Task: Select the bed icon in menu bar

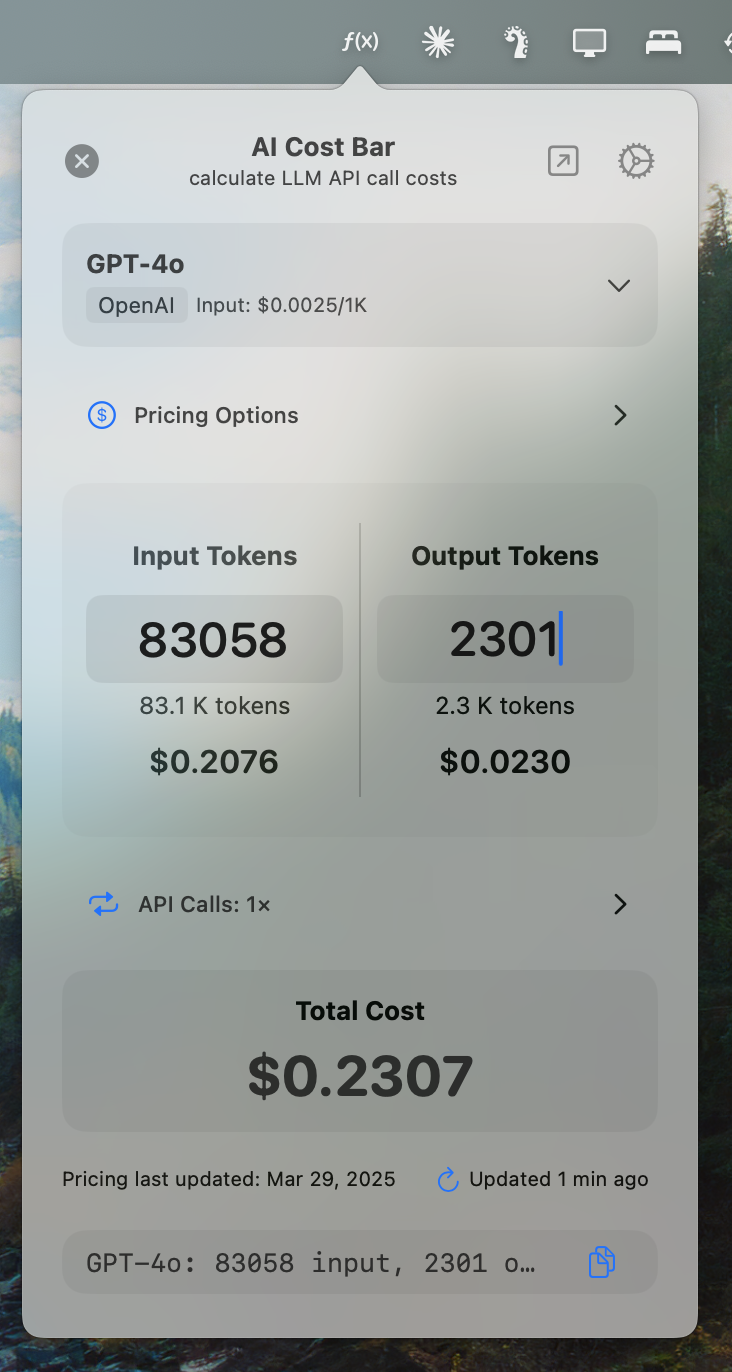Action: pos(663,42)
